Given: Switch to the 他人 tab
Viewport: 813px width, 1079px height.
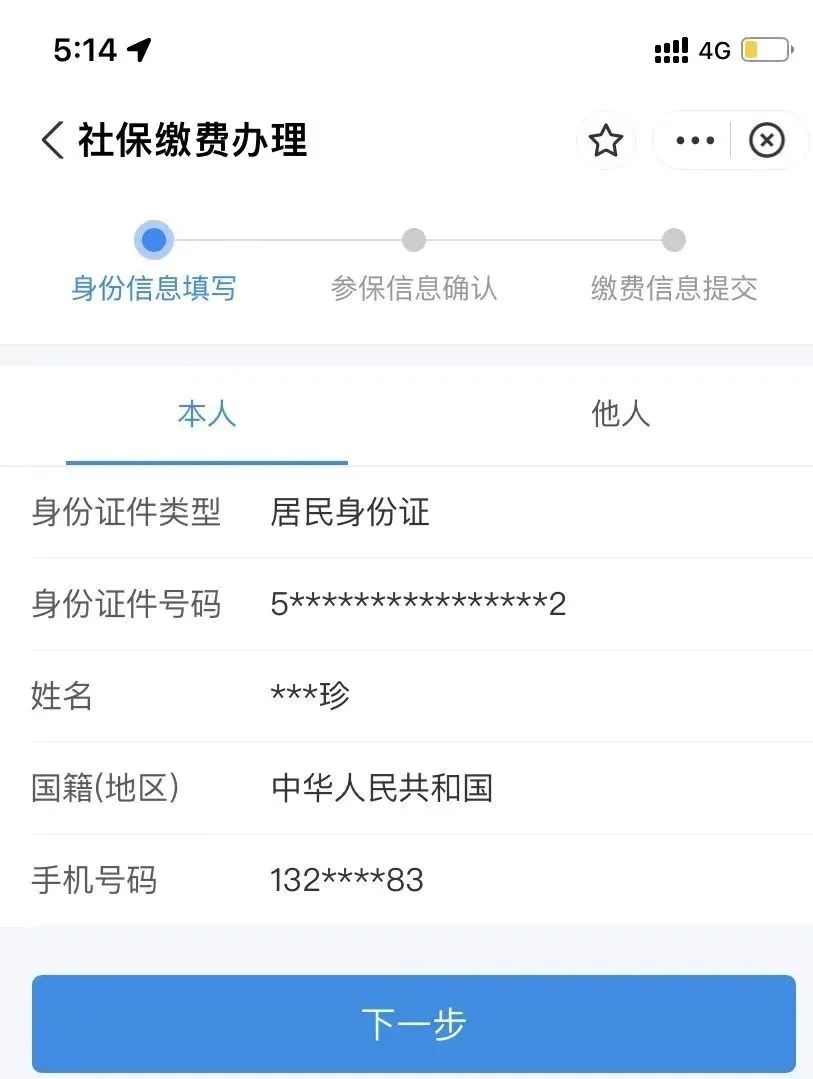Looking at the screenshot, I should 620,414.
